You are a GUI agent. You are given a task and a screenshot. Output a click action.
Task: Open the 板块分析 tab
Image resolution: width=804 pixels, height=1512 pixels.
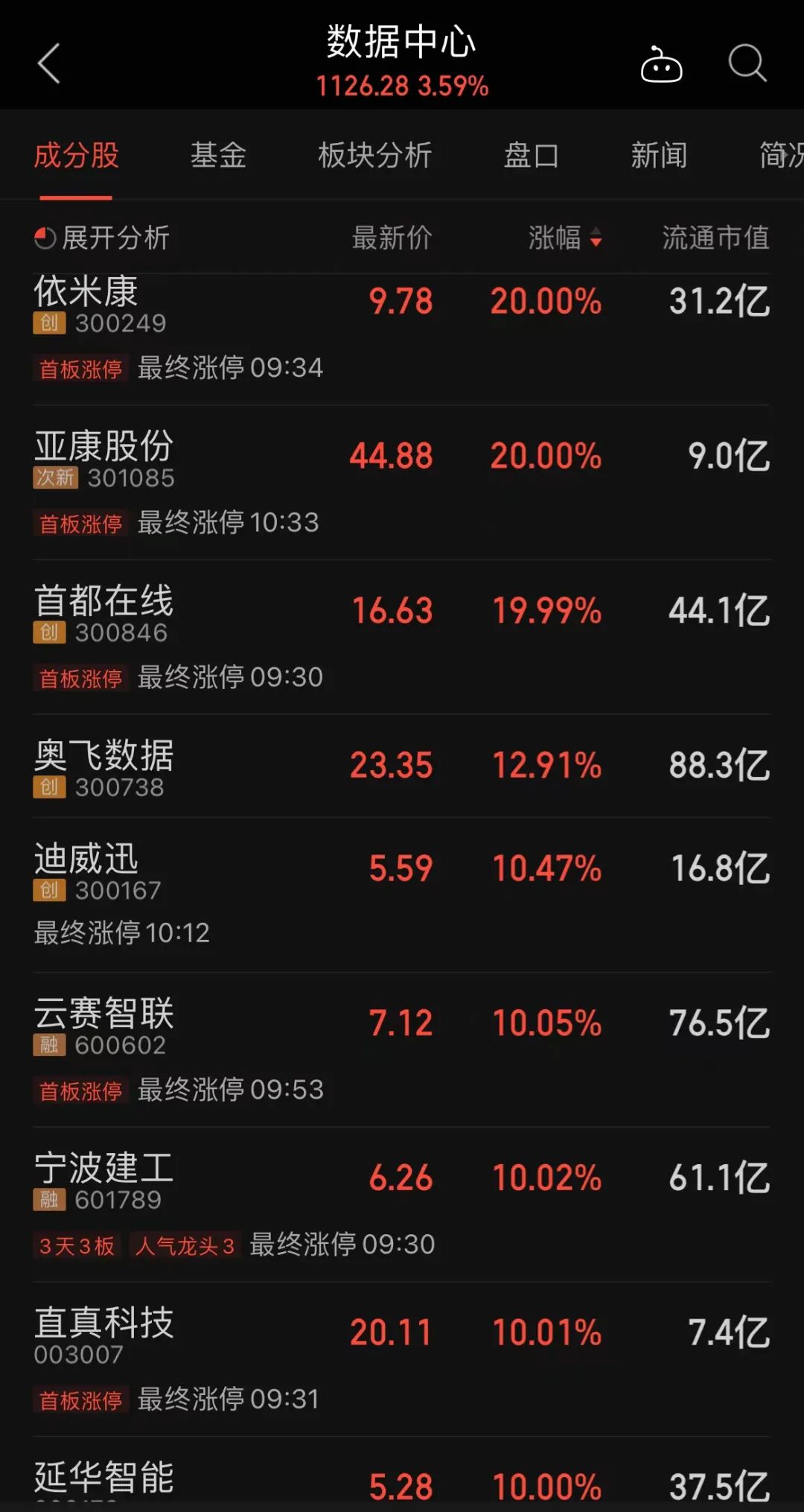point(374,156)
